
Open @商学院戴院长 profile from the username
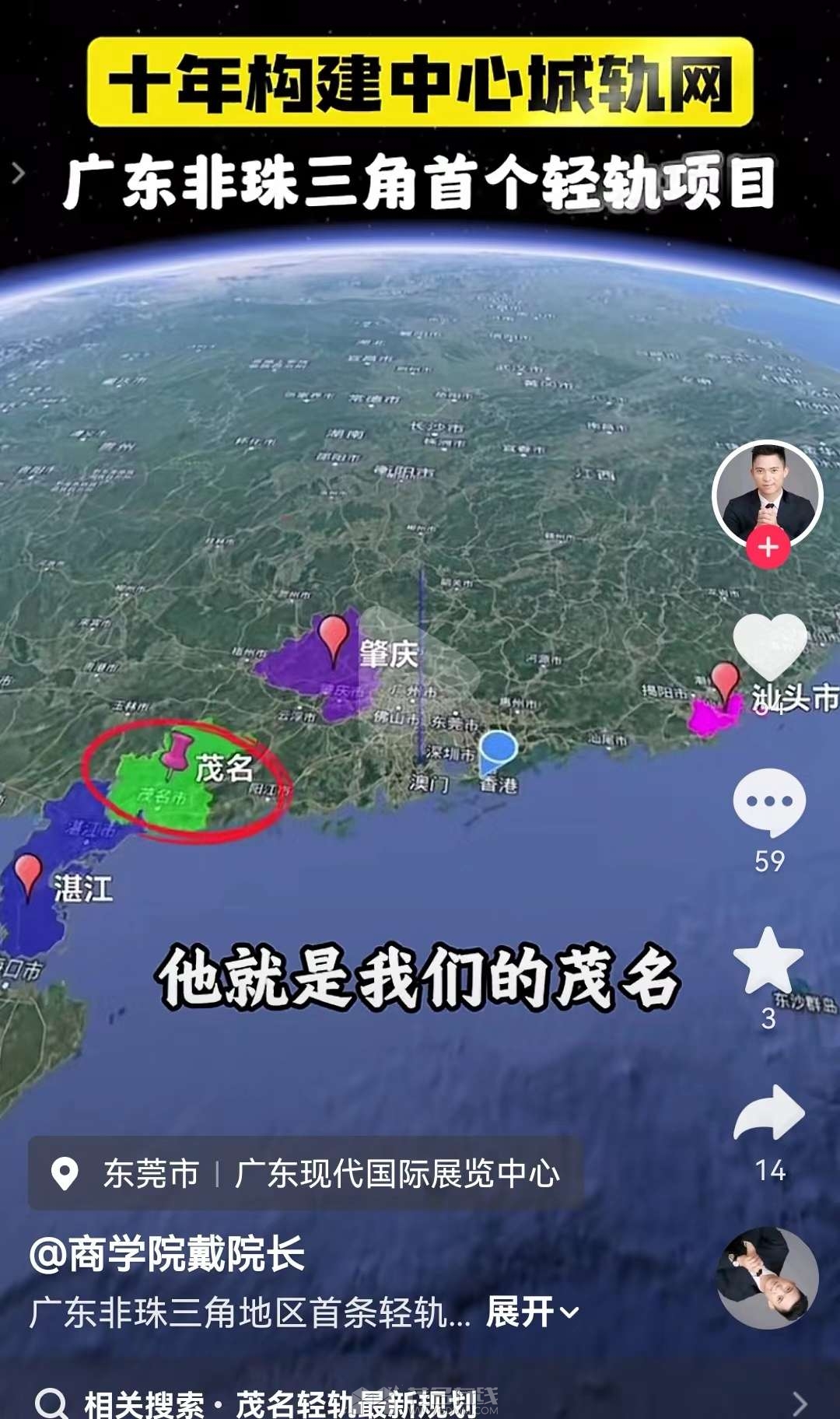click(x=166, y=1254)
